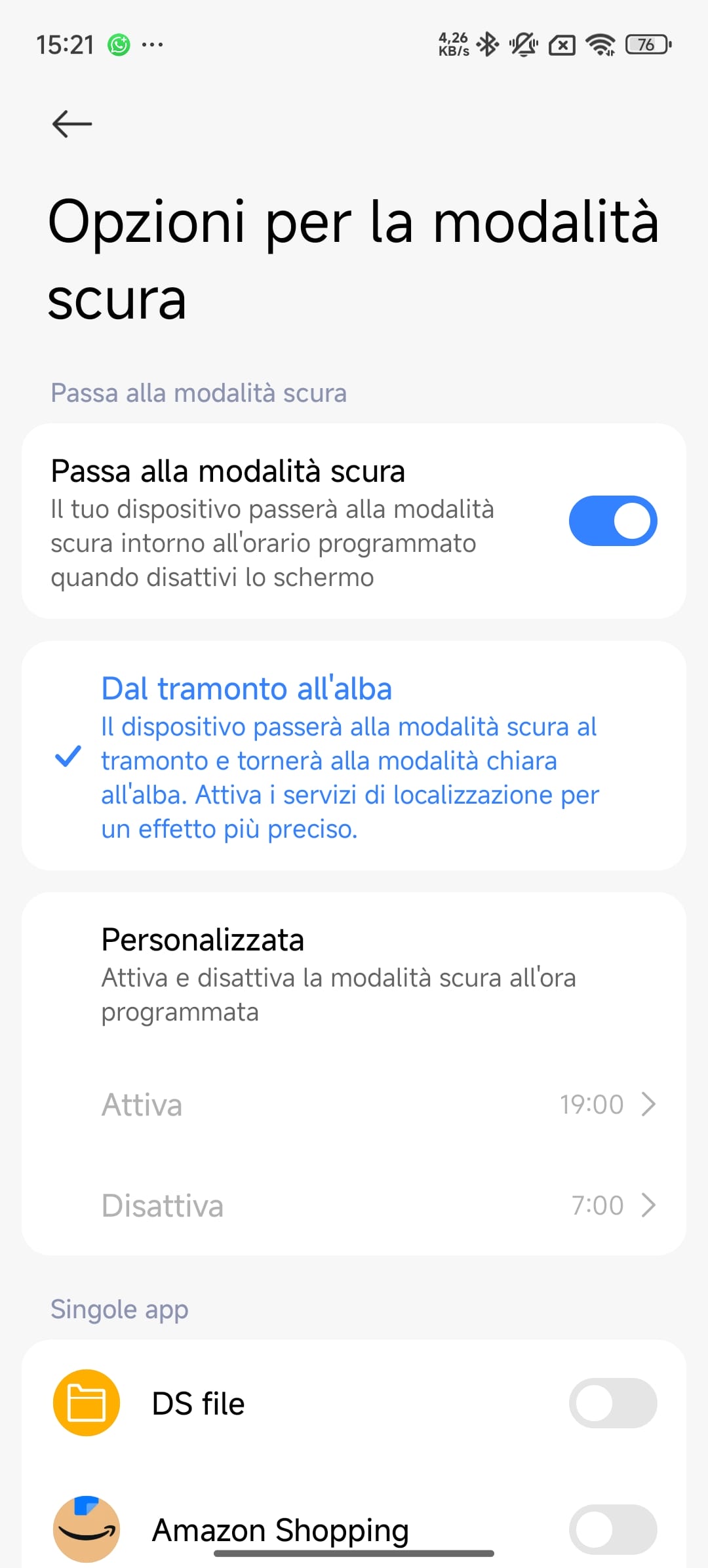Enable dark mode for DS file
Screen dimensions: 708x1568
click(612, 1403)
